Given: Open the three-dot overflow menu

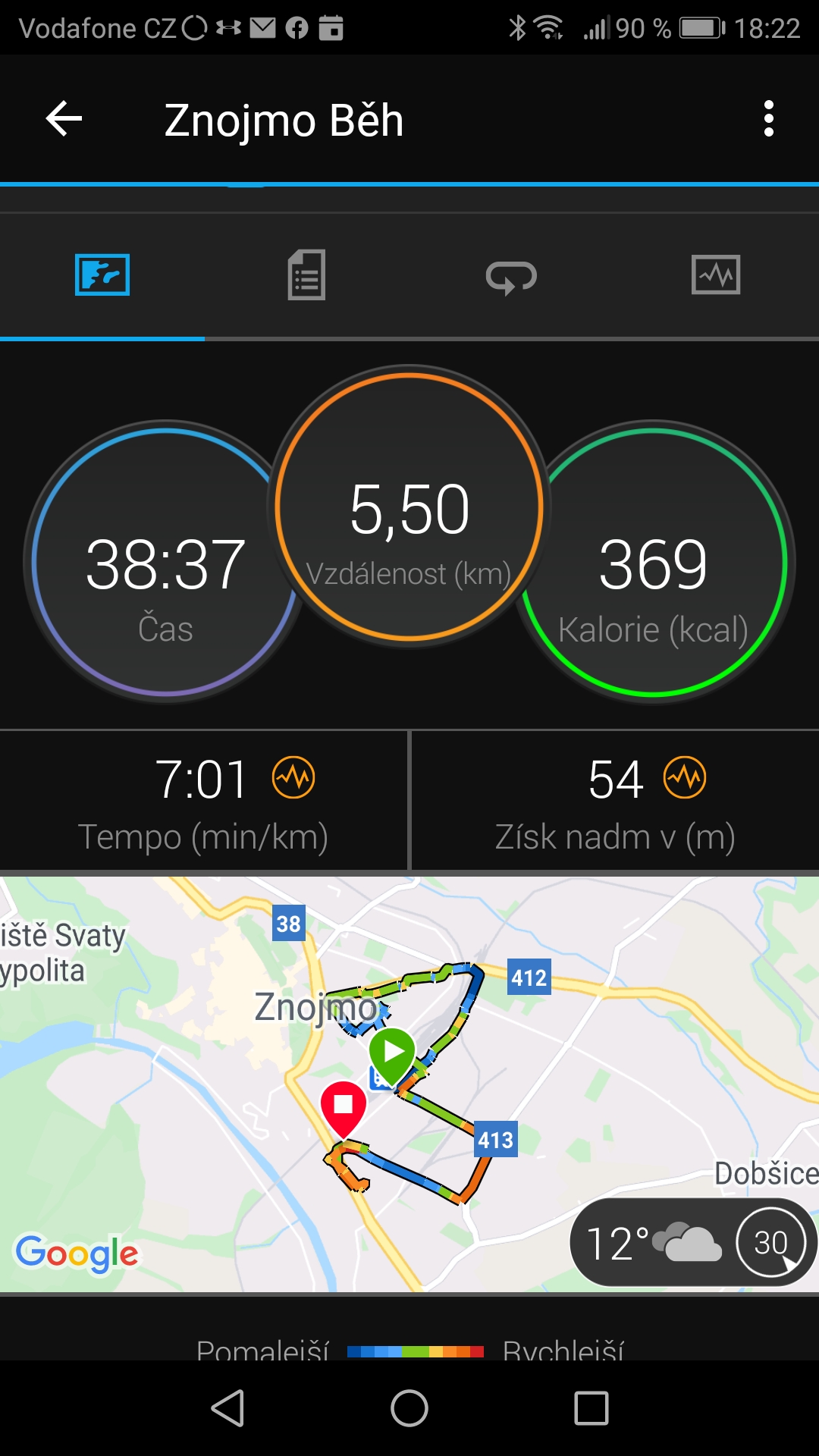Looking at the screenshot, I should [769, 119].
